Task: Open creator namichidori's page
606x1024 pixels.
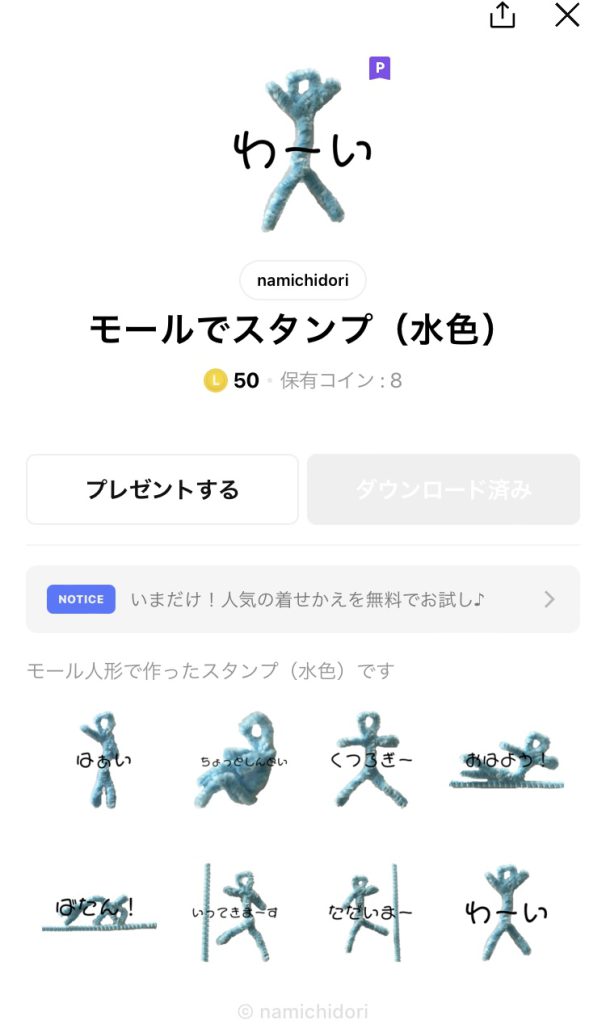Action: coord(302,280)
